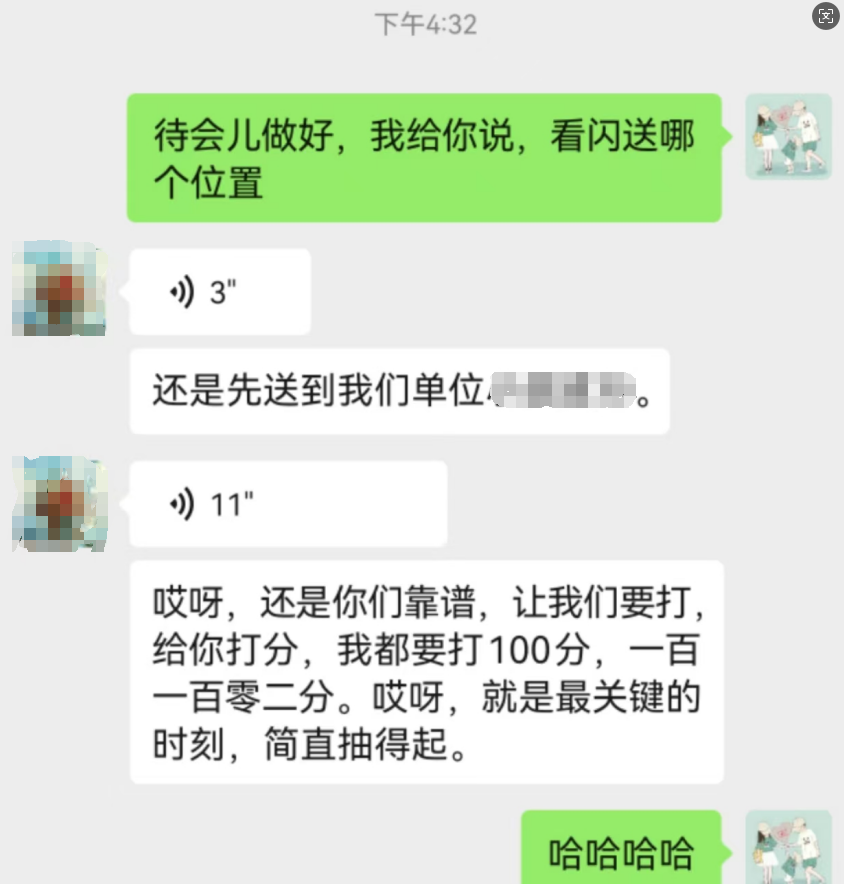Open the contact avatar beside the 3" voice message
The height and width of the screenshot is (884, 844).
59,289
